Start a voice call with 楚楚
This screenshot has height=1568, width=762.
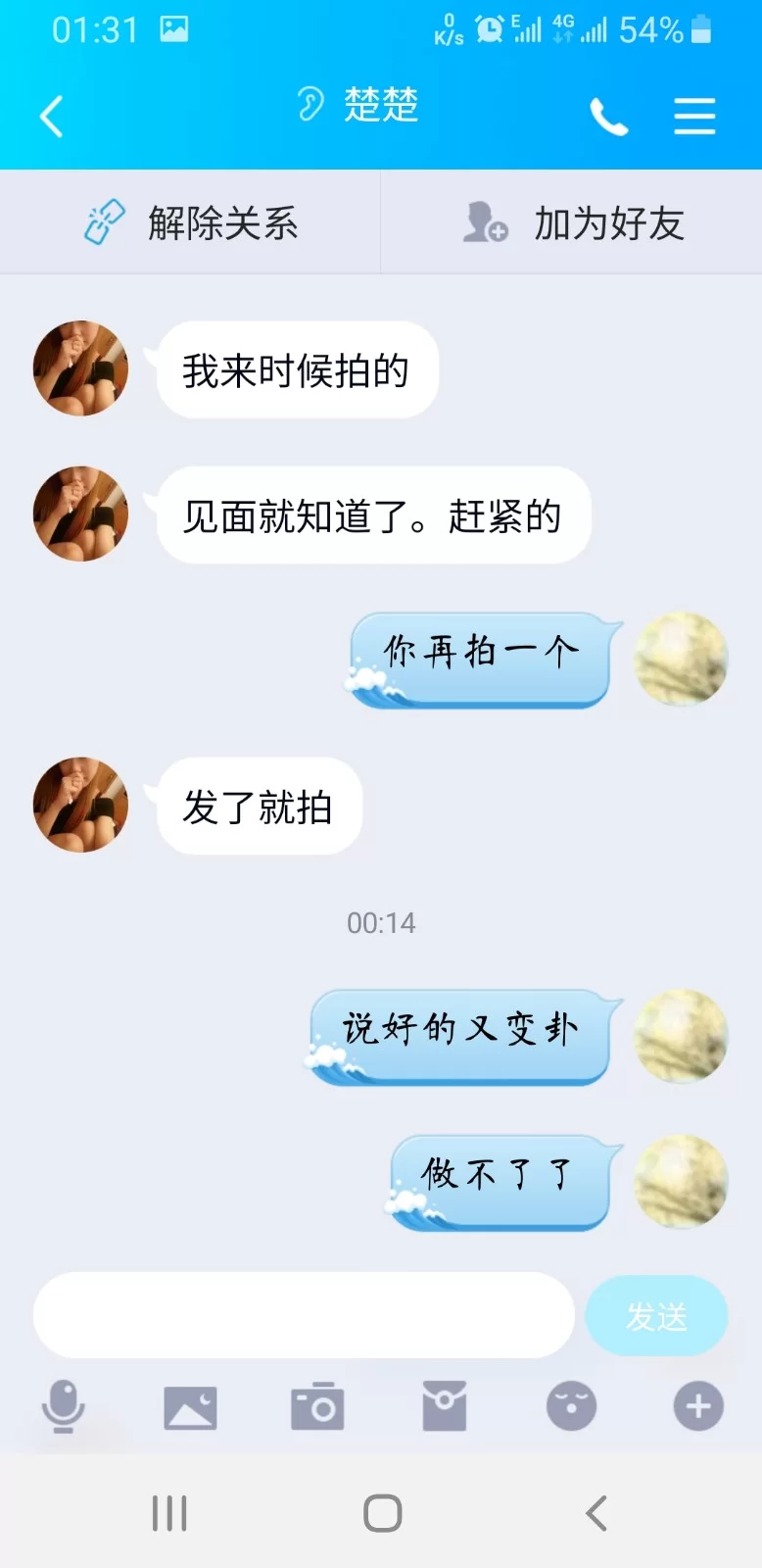click(608, 118)
